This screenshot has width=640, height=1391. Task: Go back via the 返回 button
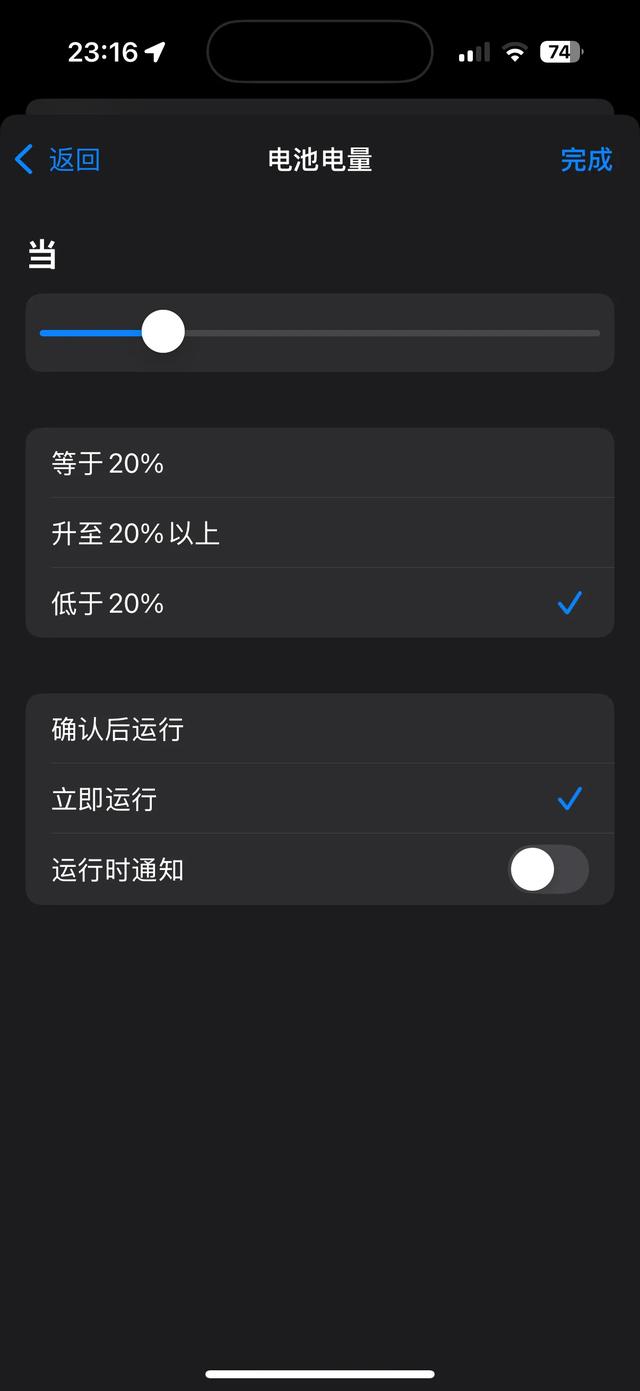point(58,159)
